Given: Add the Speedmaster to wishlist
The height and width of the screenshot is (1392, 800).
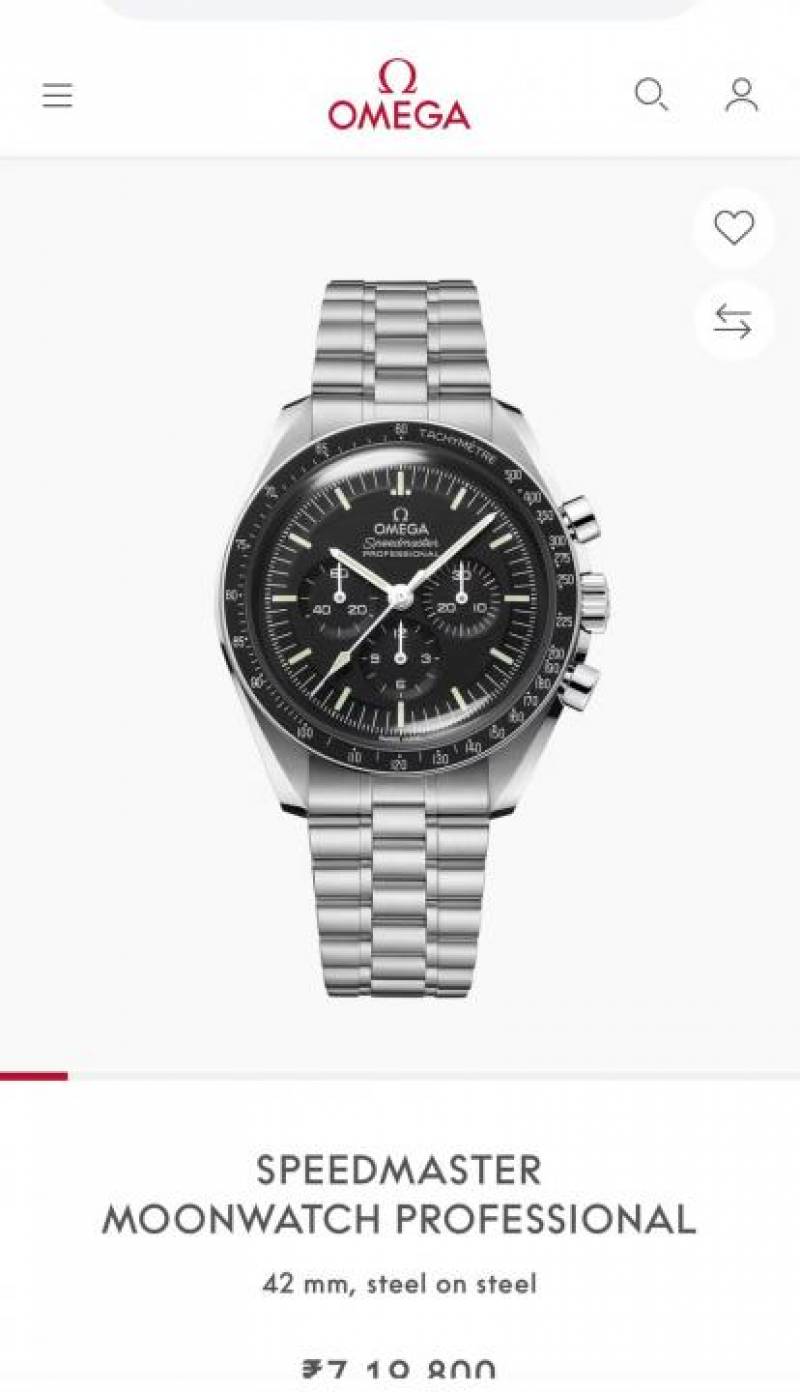Looking at the screenshot, I should (733, 228).
